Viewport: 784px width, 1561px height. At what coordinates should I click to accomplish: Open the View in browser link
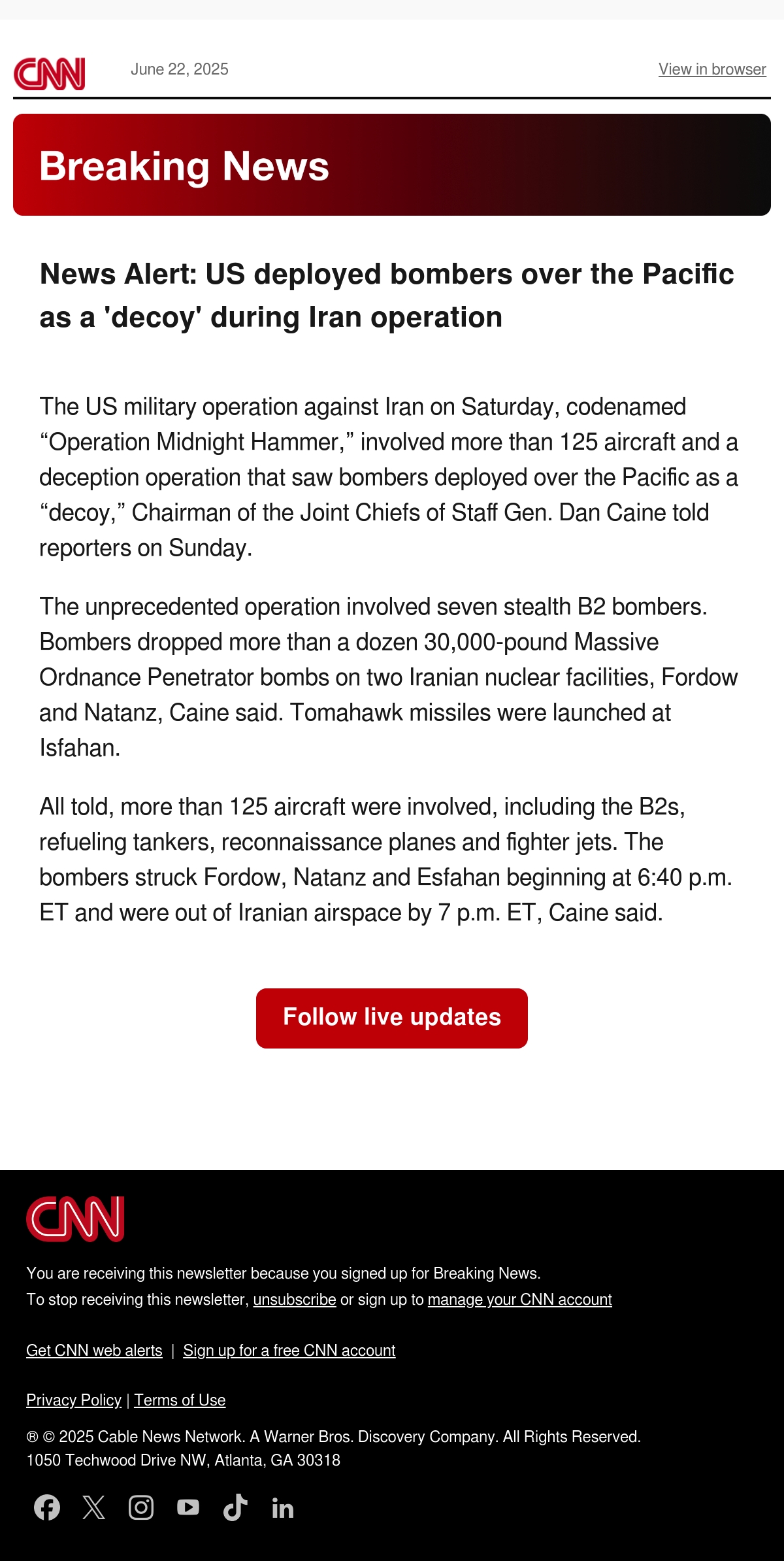point(712,69)
